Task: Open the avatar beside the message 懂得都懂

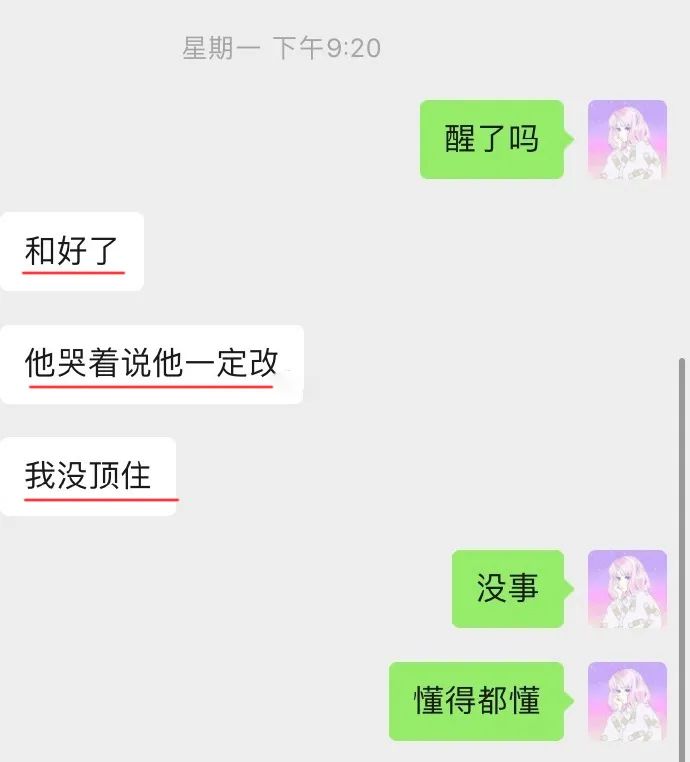Action: click(x=627, y=701)
